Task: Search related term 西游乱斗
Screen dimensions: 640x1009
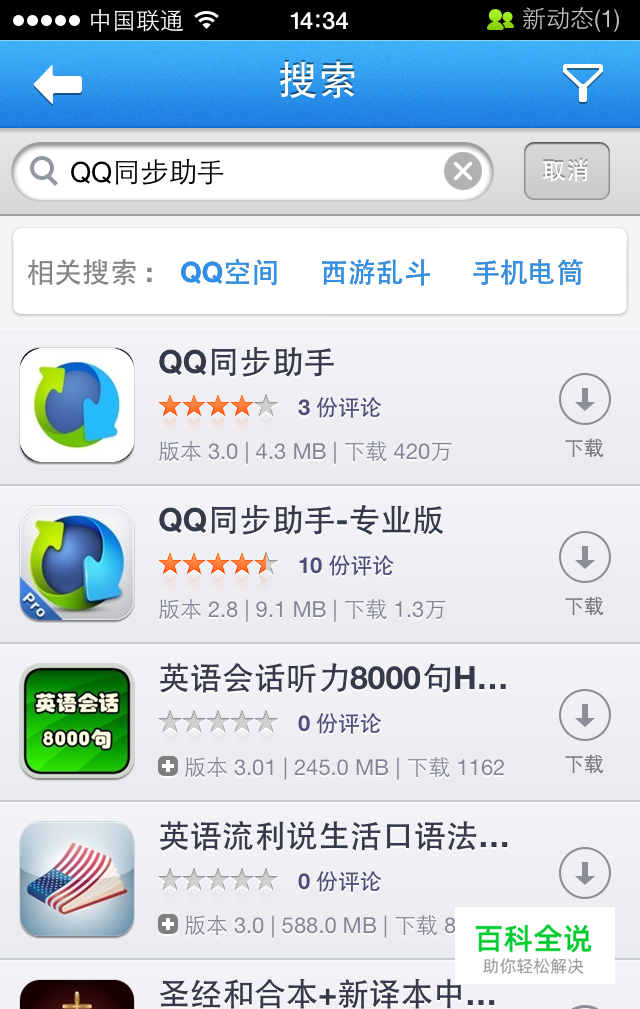Action: pyautogui.click(x=376, y=272)
